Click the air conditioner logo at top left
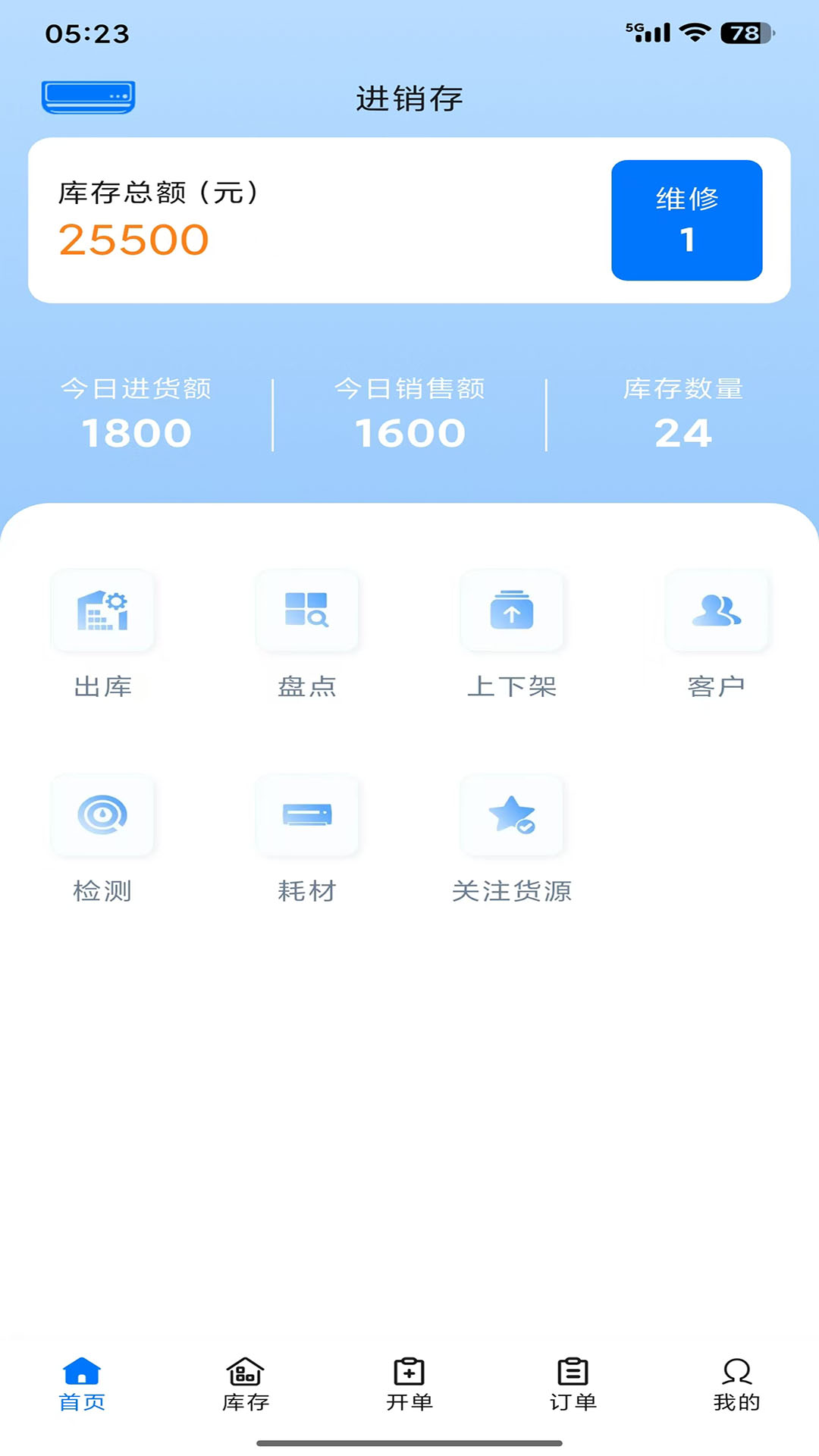Screen dimensions: 819x1456 (87, 97)
